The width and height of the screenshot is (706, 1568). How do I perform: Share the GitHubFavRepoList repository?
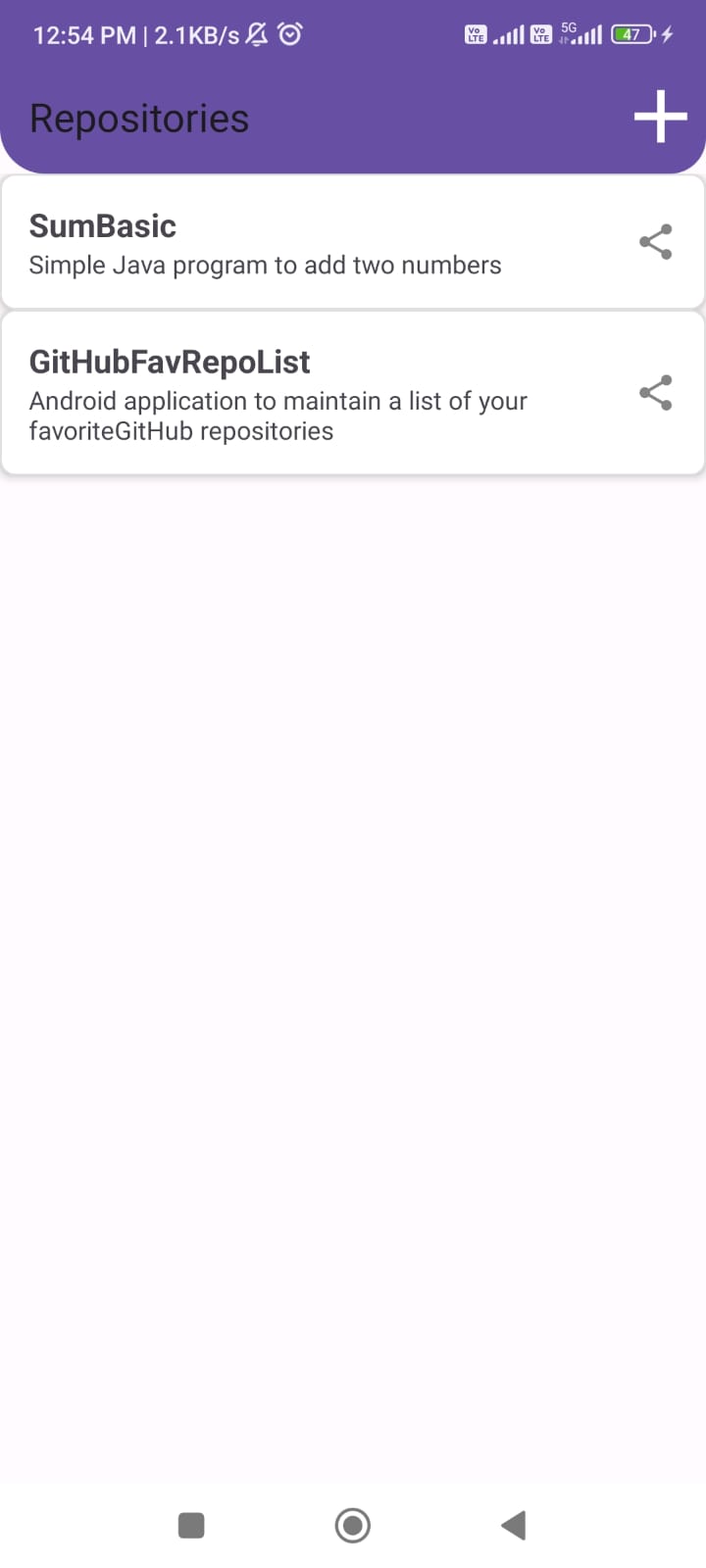655,392
